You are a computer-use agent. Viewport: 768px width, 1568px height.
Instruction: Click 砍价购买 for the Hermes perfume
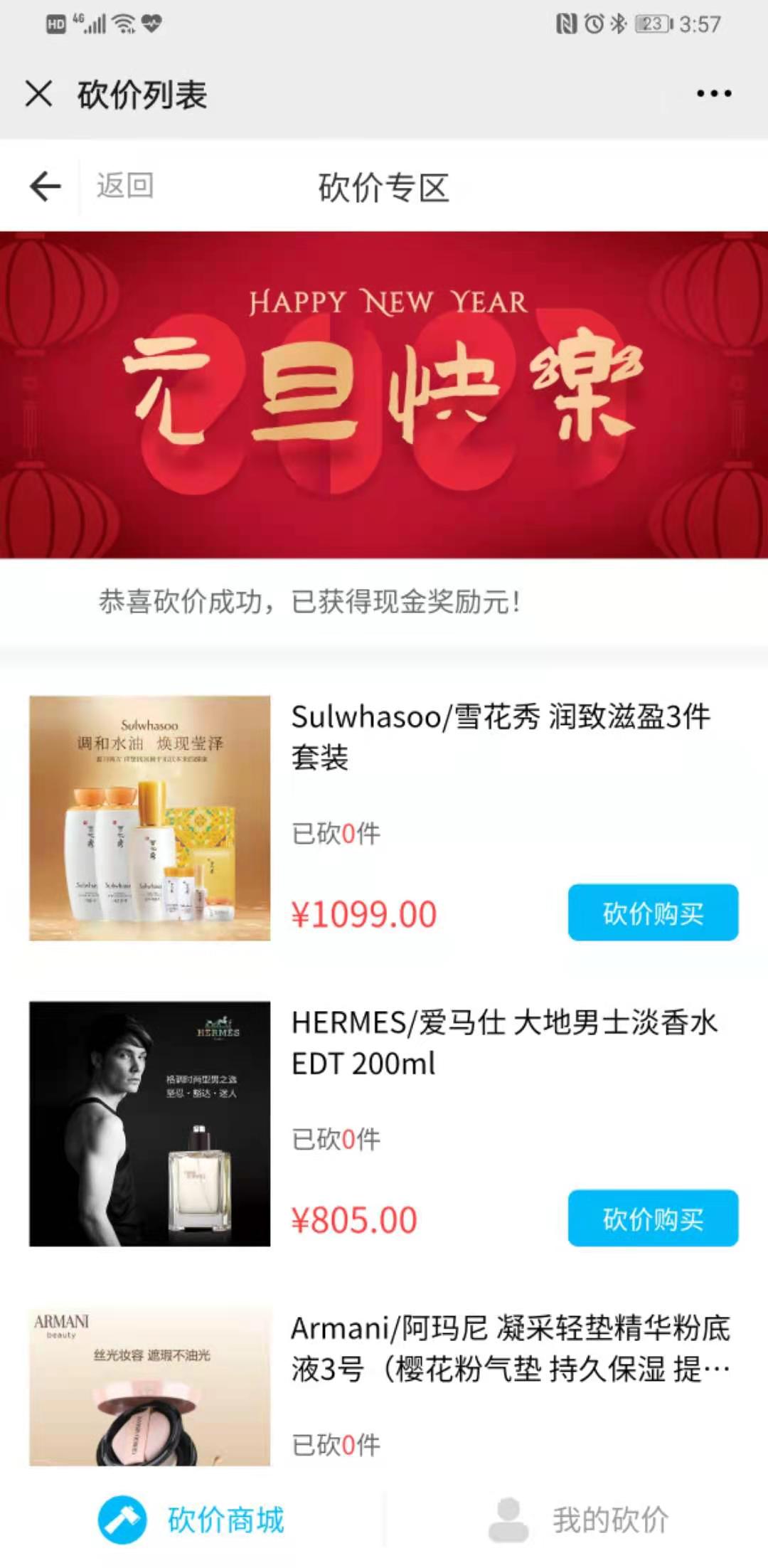[652, 1219]
